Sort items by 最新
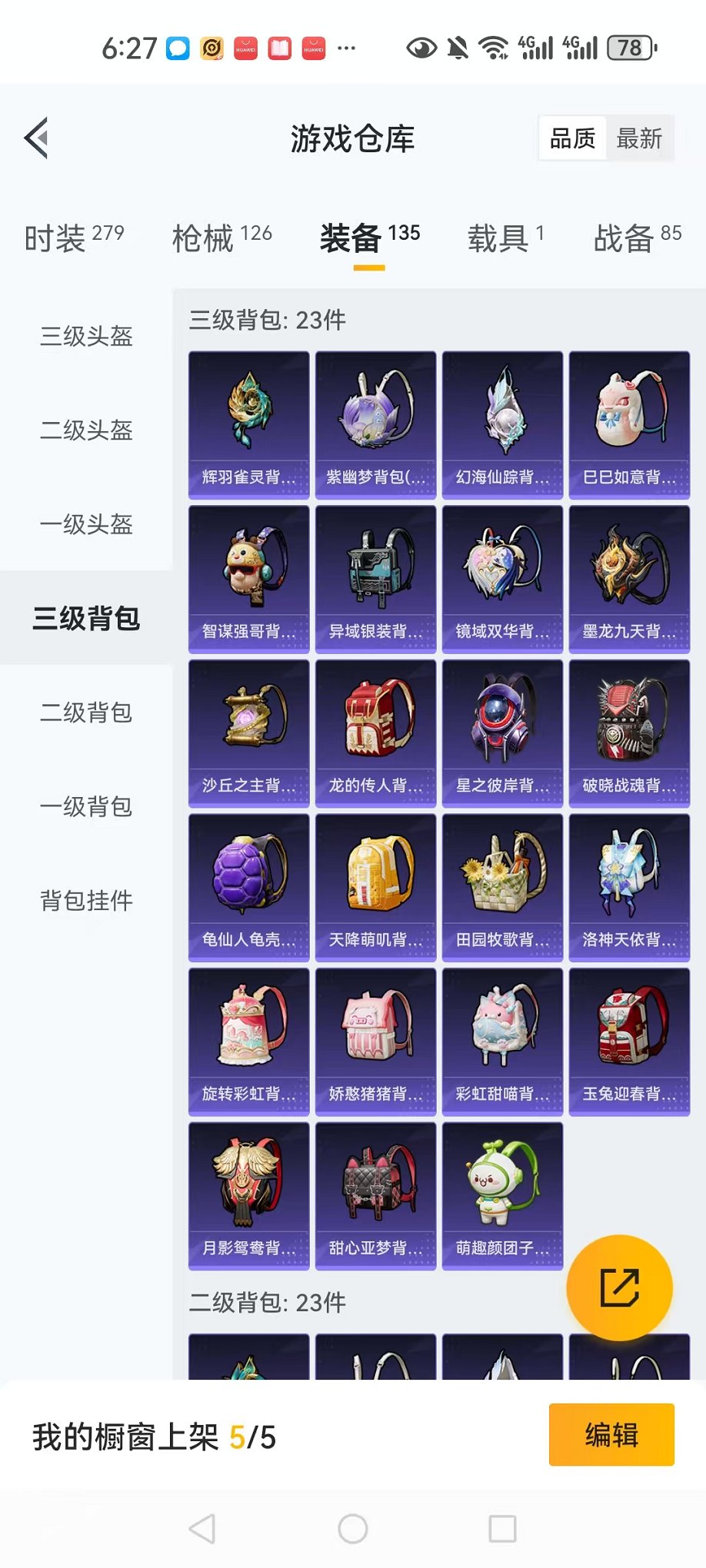The height and width of the screenshot is (1568, 706). coord(639,138)
